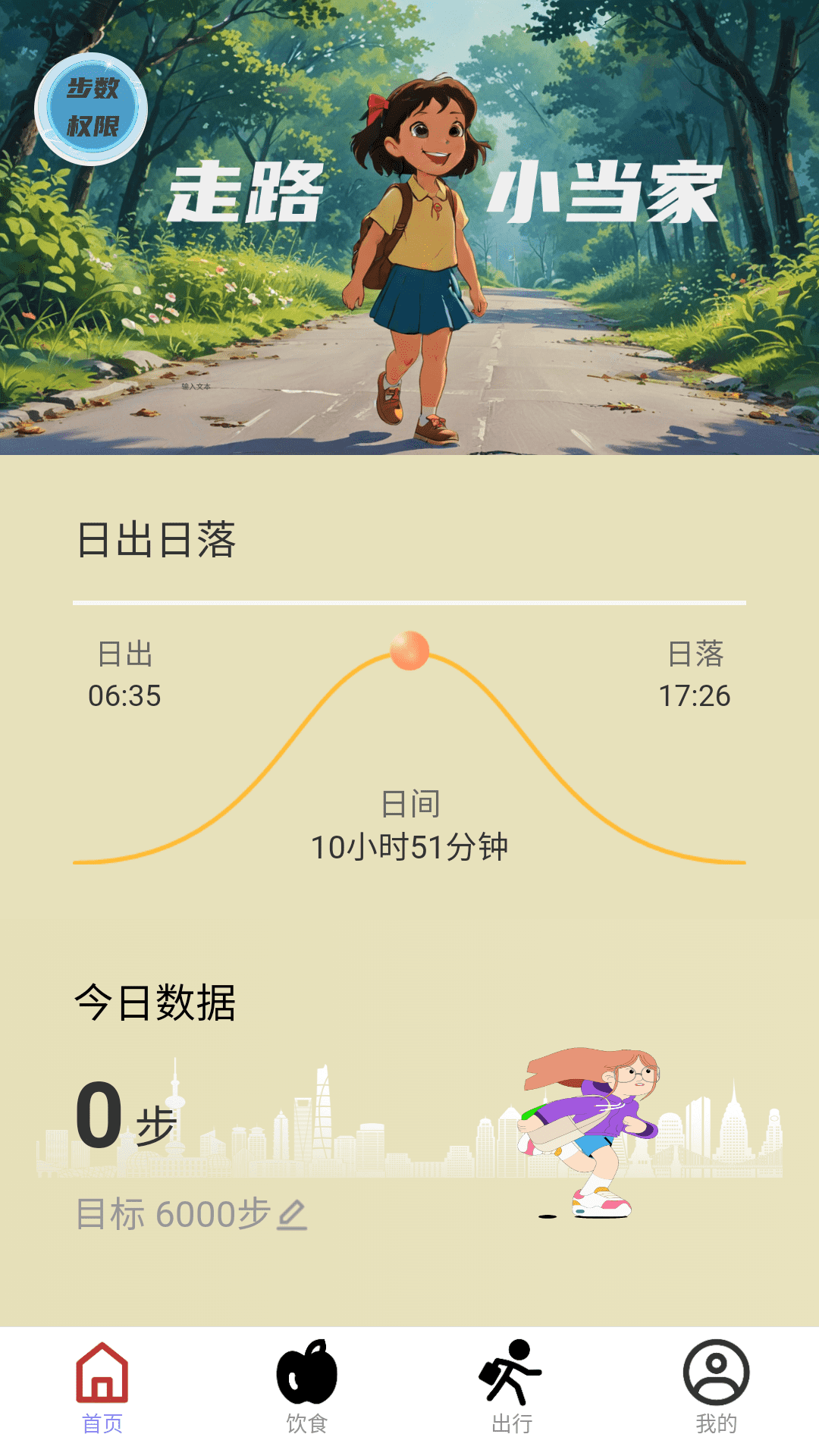Open the 我的 profile tab
Image resolution: width=819 pixels, height=1456 pixels.
pos(717,1388)
